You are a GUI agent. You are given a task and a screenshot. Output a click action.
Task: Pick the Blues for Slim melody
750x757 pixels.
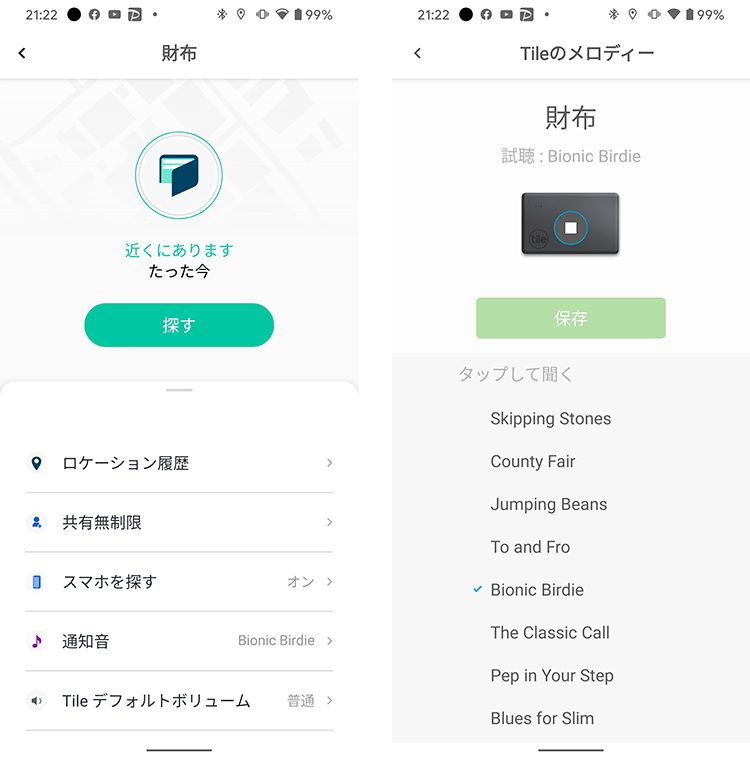pos(542,718)
